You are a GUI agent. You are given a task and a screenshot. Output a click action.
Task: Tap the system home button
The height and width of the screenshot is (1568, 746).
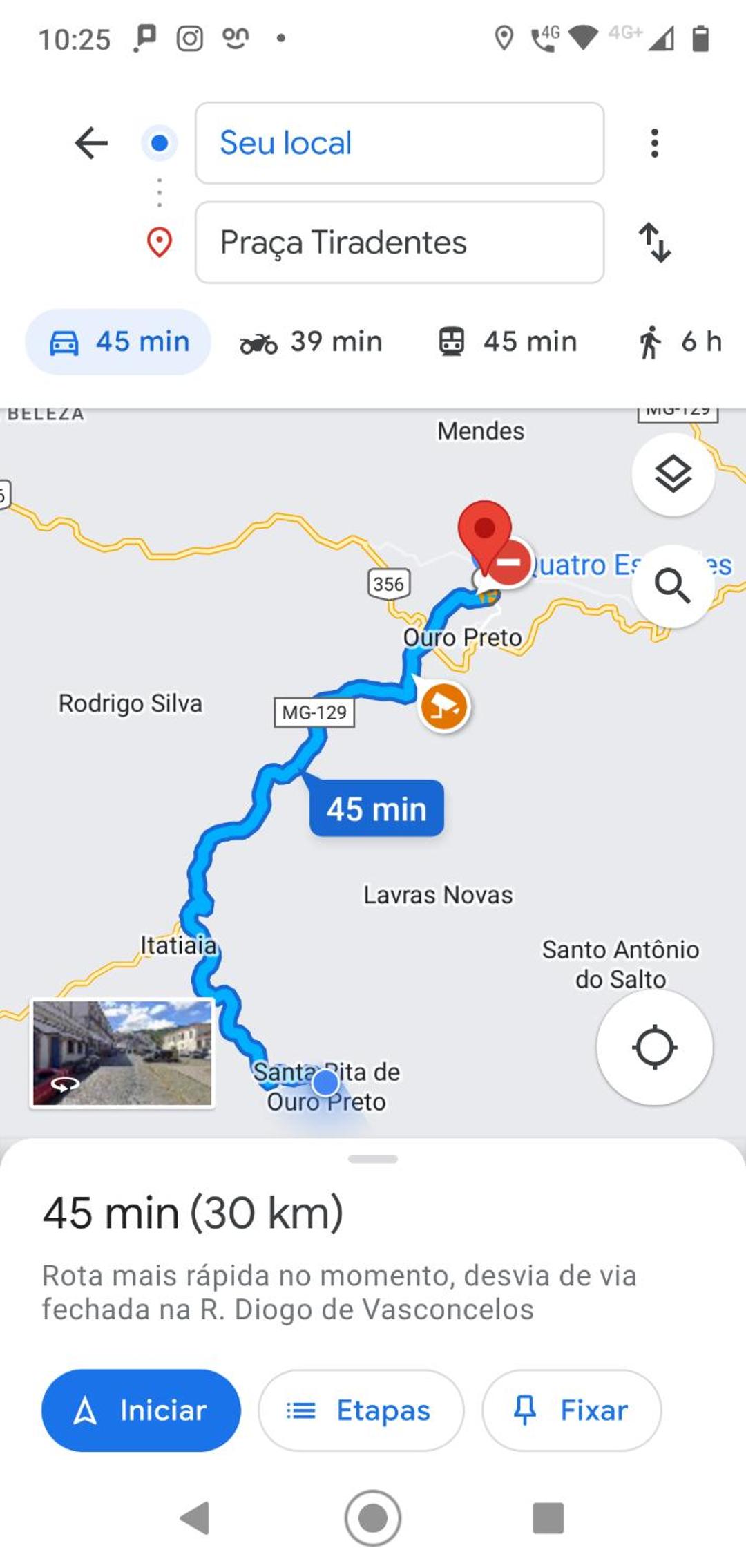(x=373, y=1518)
